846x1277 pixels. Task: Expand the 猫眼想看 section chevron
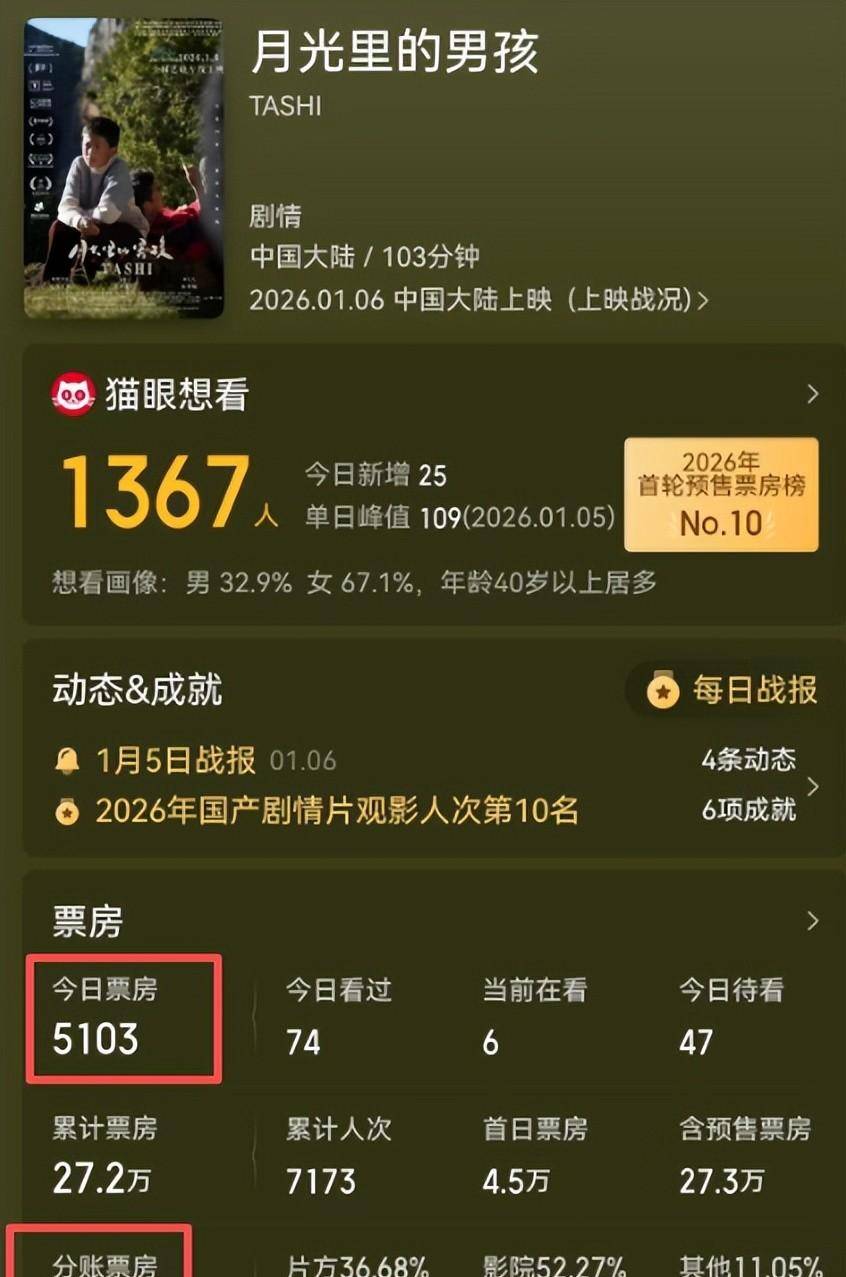[x=812, y=394]
